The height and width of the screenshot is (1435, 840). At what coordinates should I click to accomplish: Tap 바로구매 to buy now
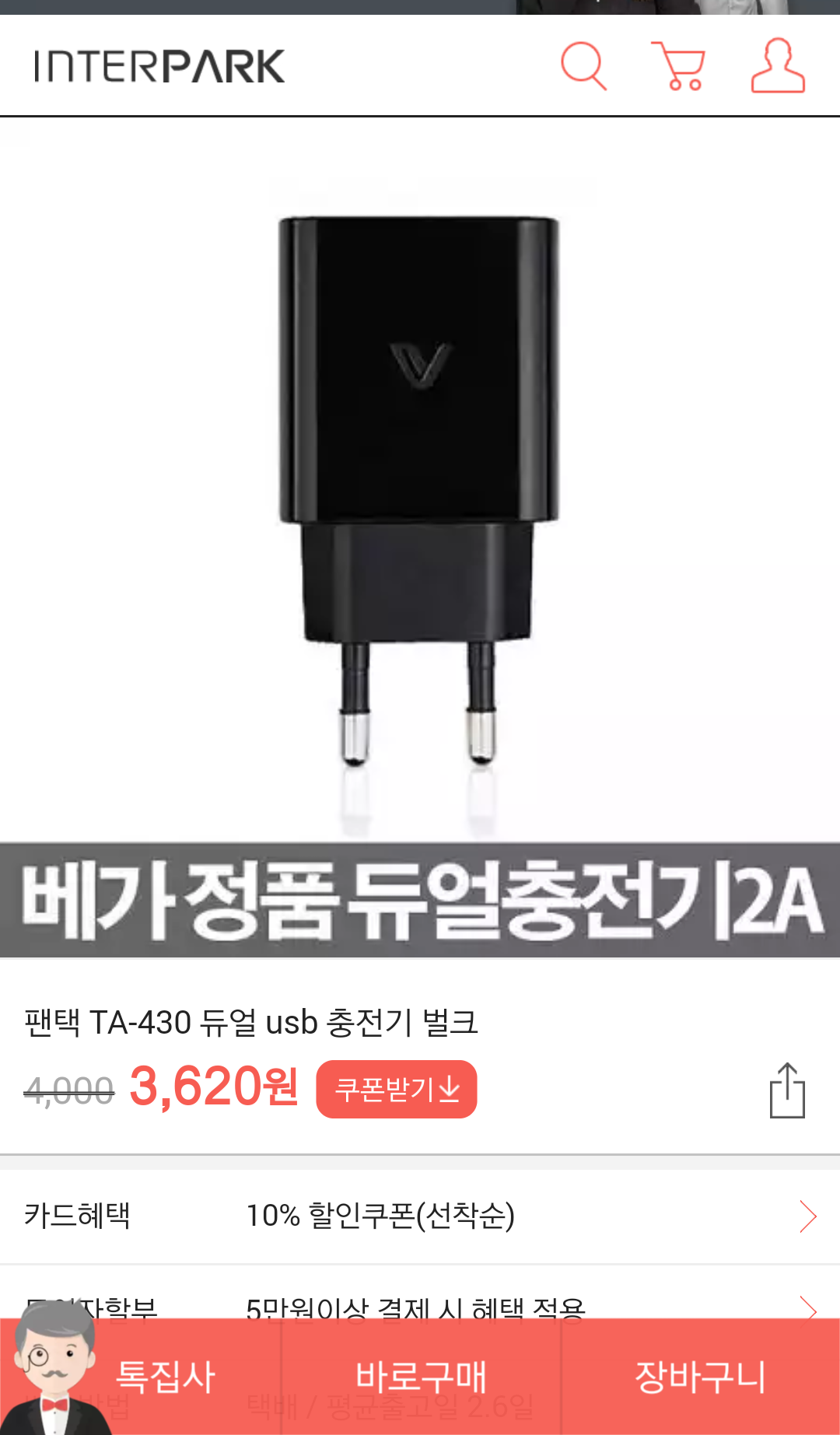click(421, 1377)
